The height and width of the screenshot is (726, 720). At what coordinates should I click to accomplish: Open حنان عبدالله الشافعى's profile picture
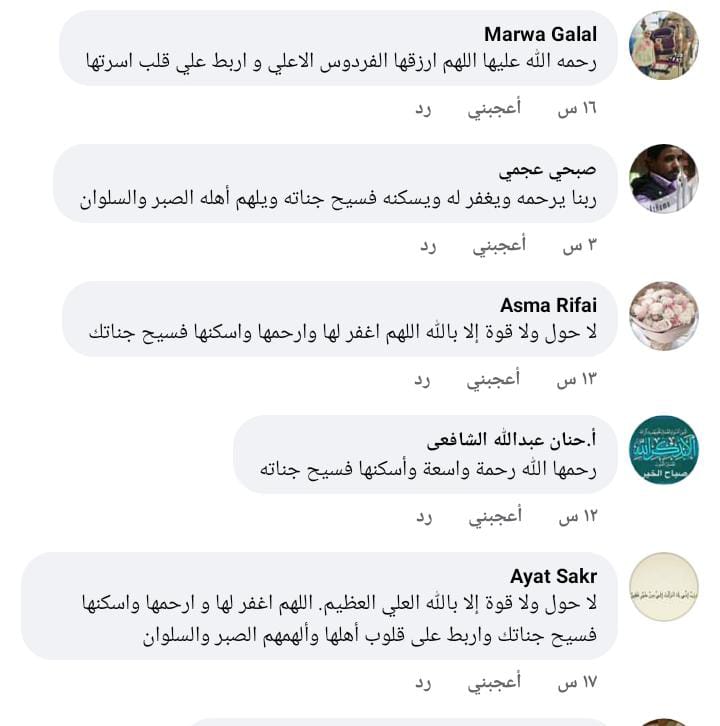point(664,451)
